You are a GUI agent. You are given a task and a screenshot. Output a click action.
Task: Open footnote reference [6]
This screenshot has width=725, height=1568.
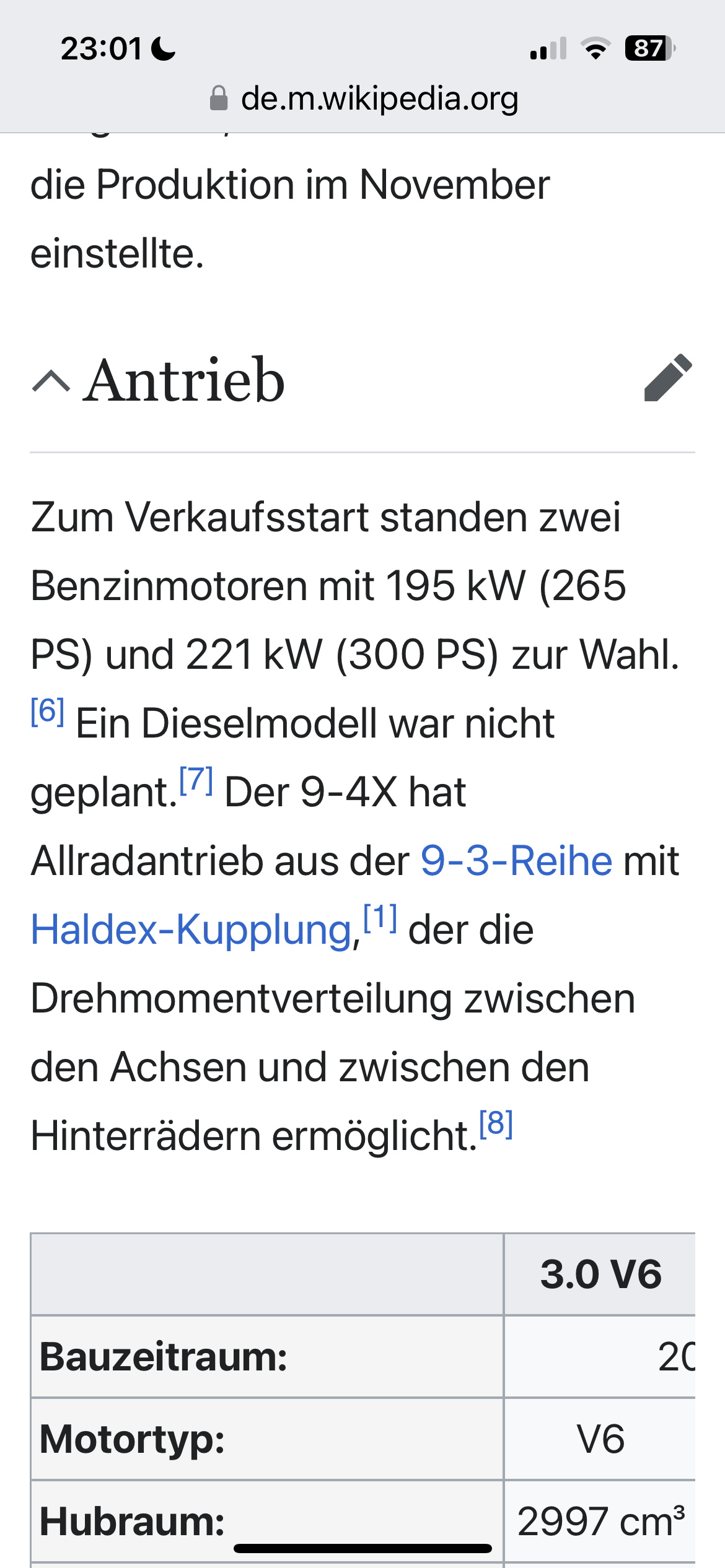(48, 710)
